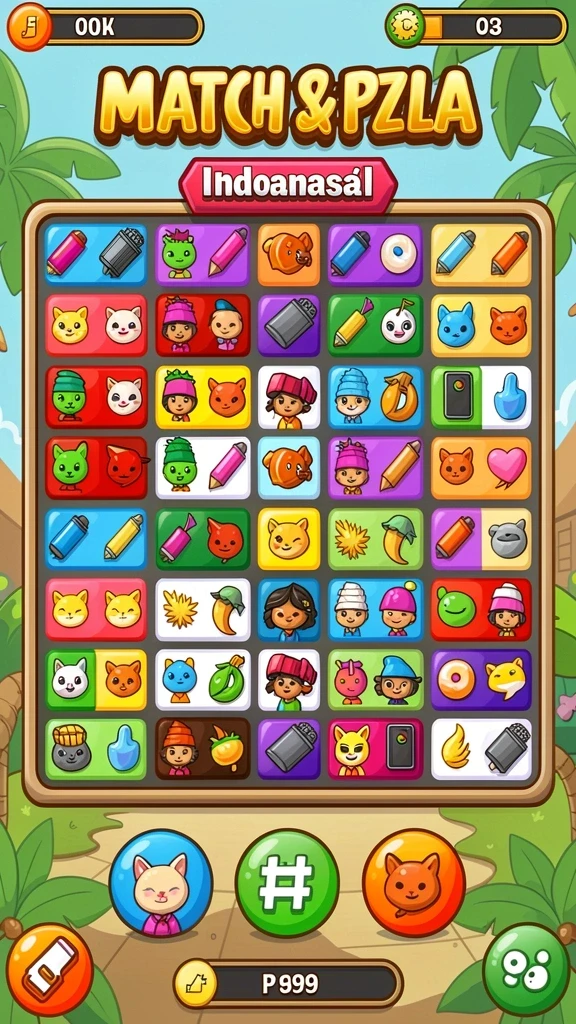
Task: Select the yellow tile with blue and orange cats
Action: click(481, 325)
